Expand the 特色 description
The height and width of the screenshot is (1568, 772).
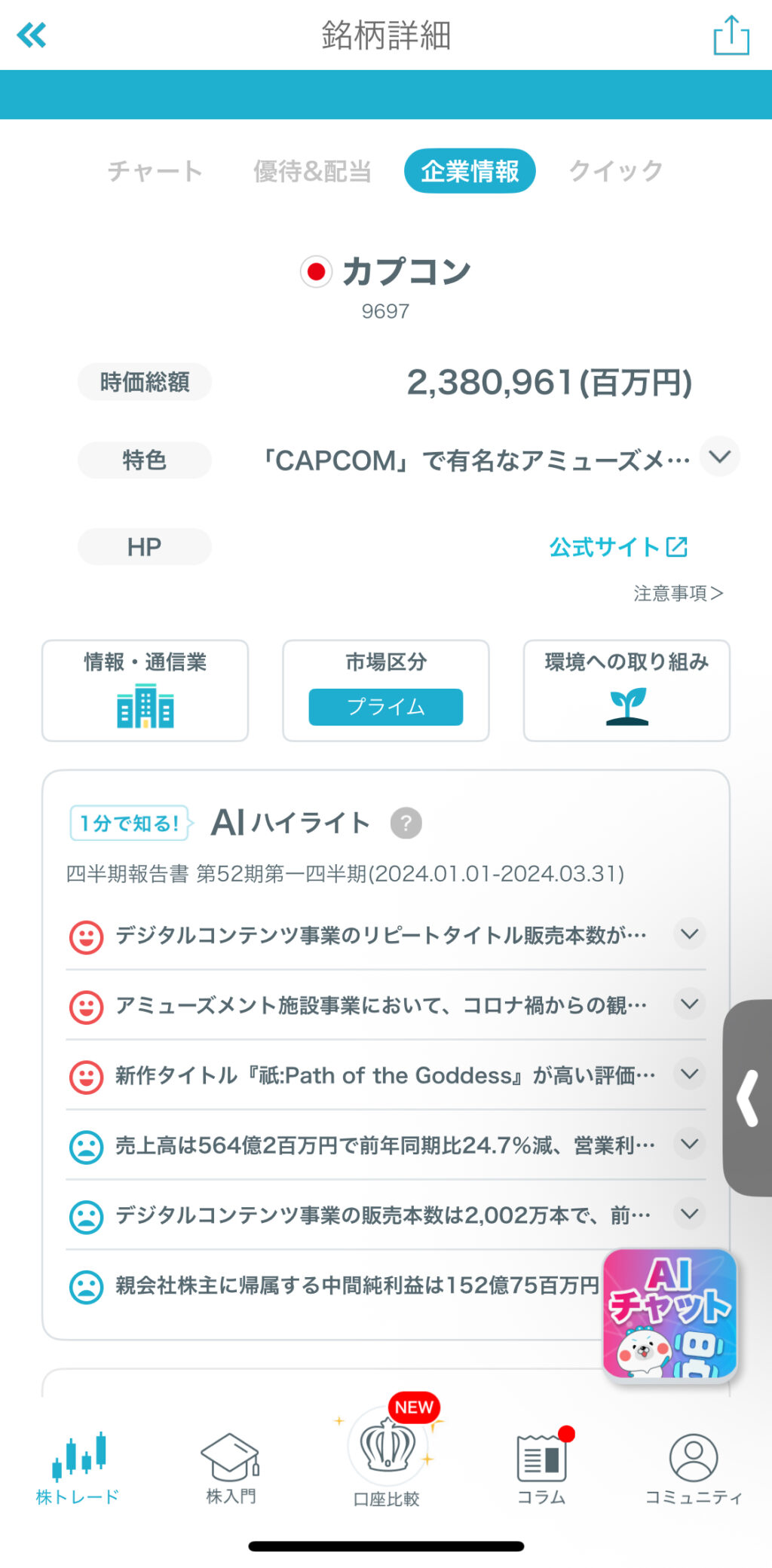(720, 457)
